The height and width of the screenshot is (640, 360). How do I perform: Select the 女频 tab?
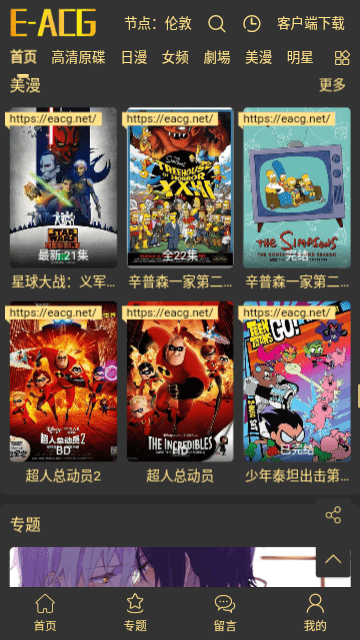tap(175, 57)
